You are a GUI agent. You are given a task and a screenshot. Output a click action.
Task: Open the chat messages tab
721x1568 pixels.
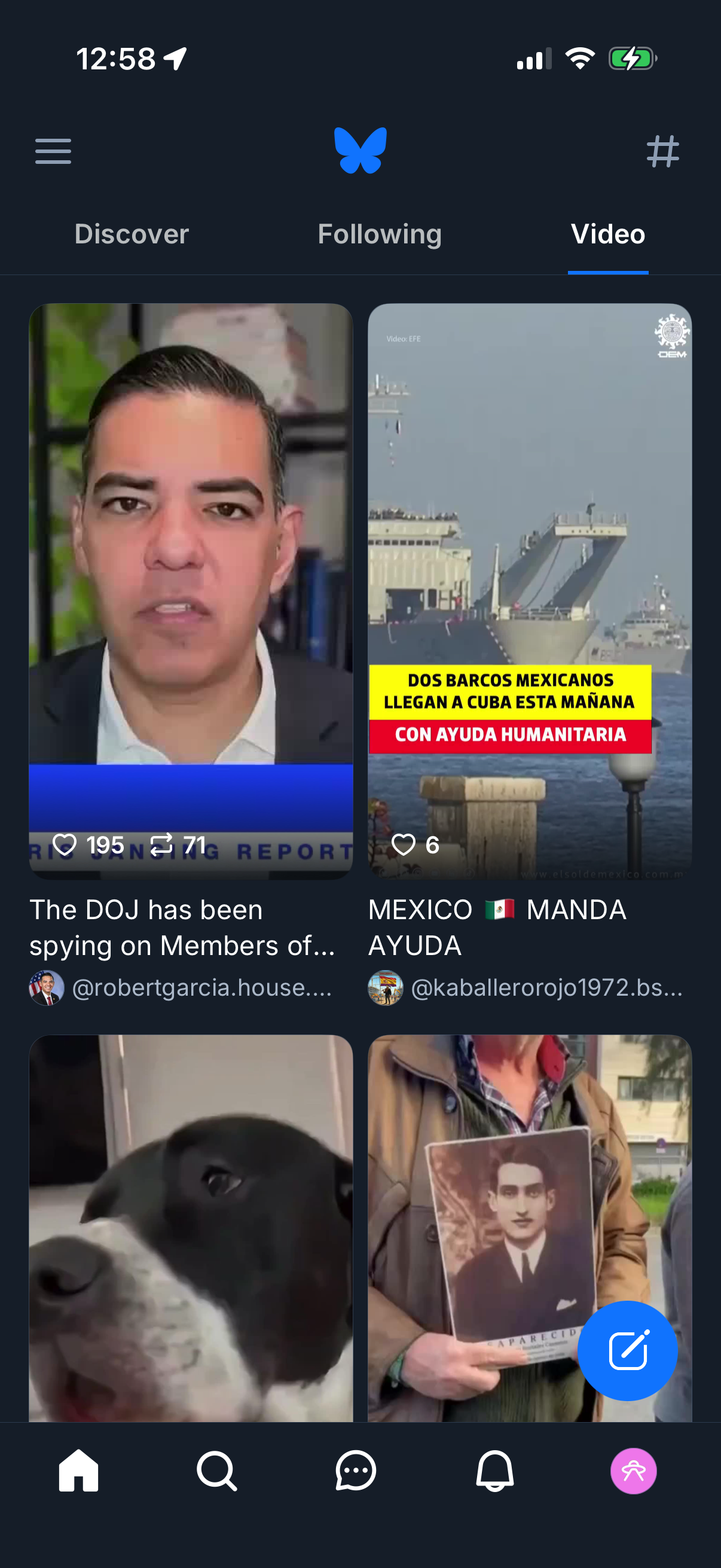(355, 1471)
